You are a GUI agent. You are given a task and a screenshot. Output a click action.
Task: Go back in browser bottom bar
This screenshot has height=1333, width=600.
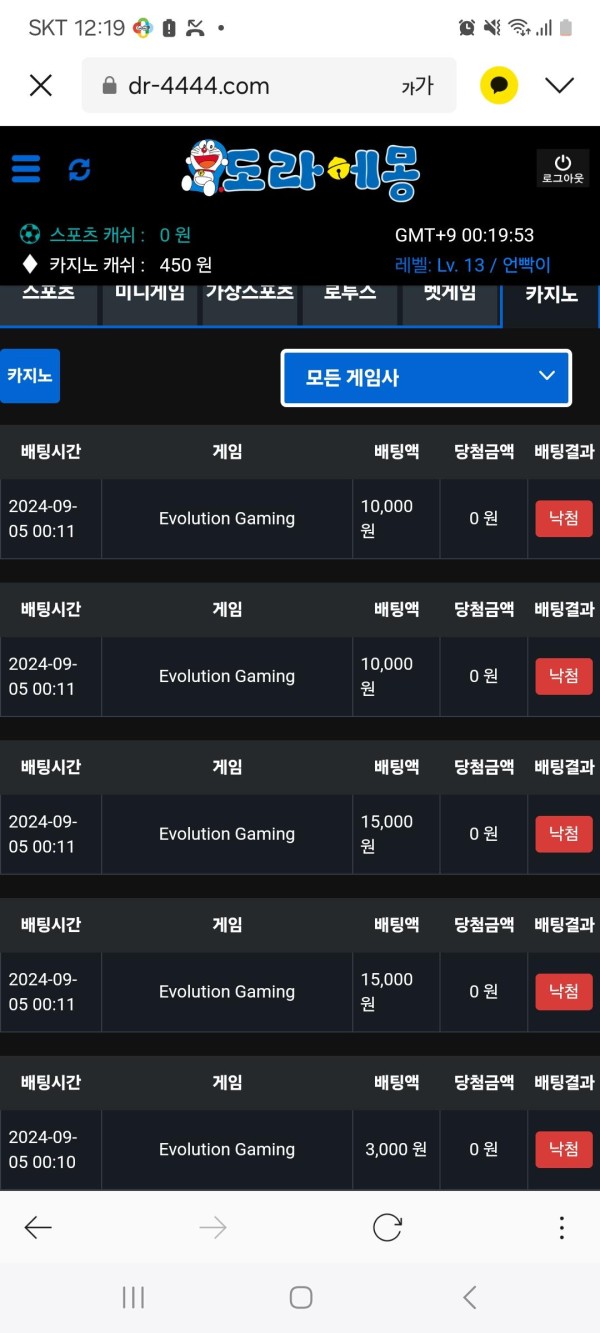(x=38, y=1227)
